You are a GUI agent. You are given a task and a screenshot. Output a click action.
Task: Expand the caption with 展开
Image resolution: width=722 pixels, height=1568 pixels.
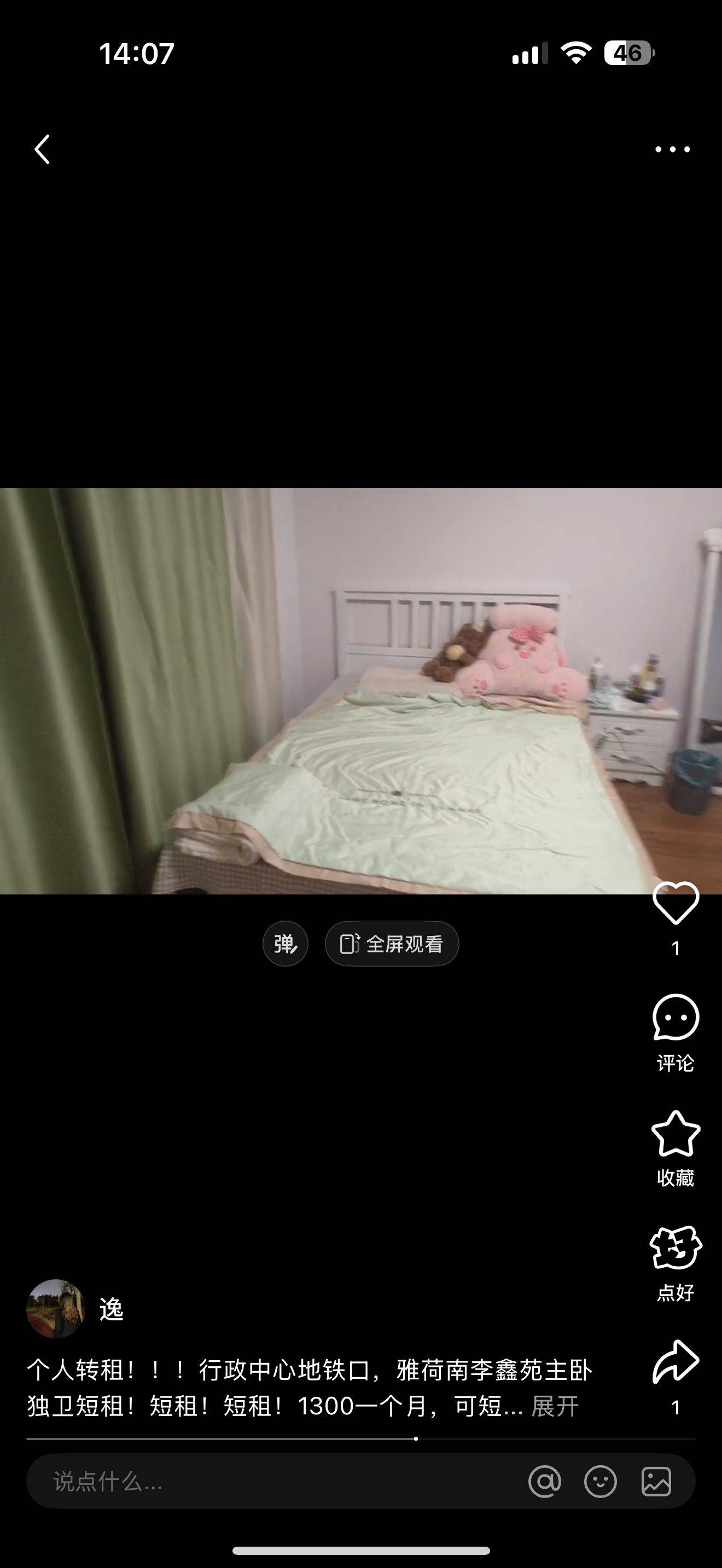555,1407
